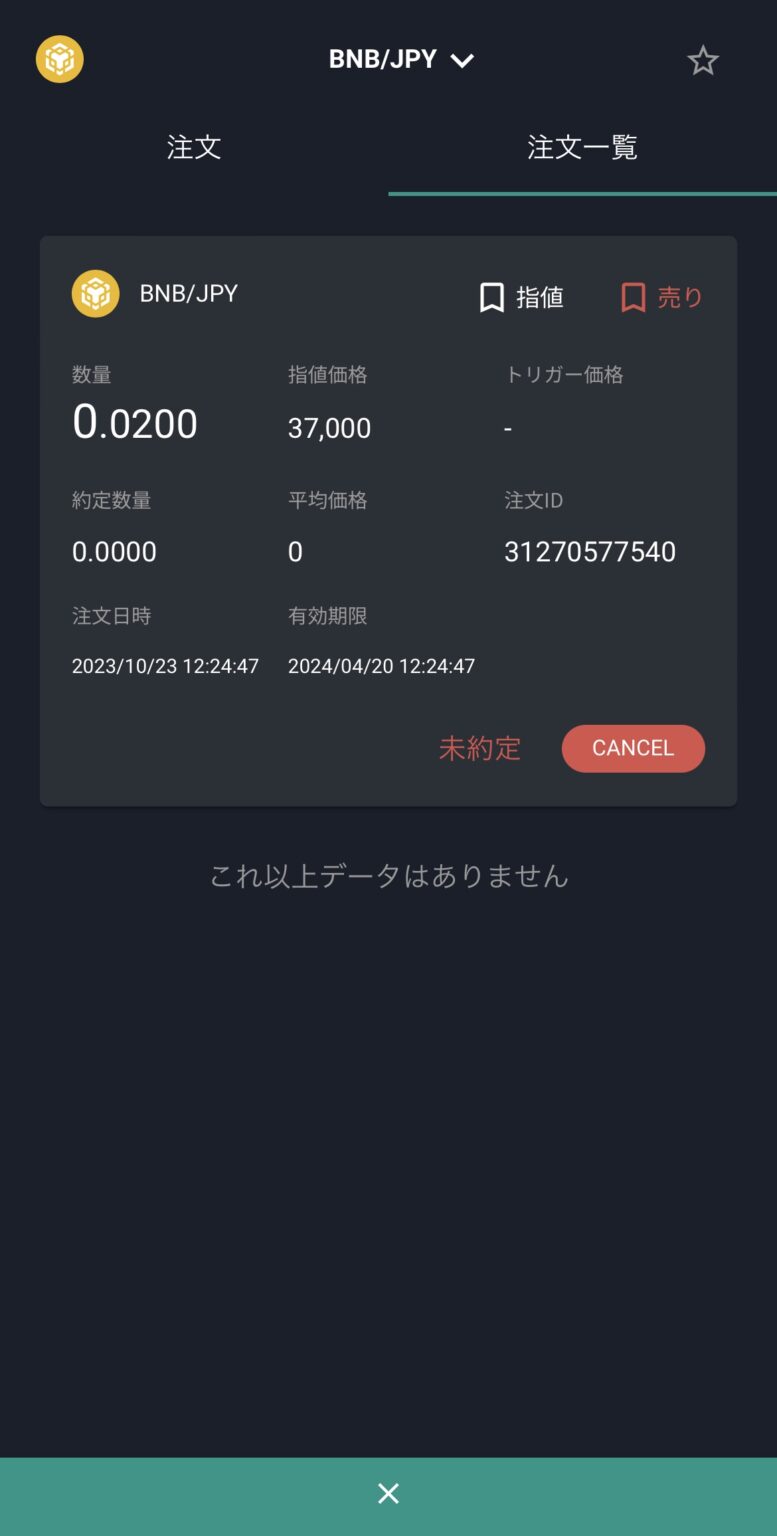
Task: Click the order ID 31270577540
Action: coord(590,551)
